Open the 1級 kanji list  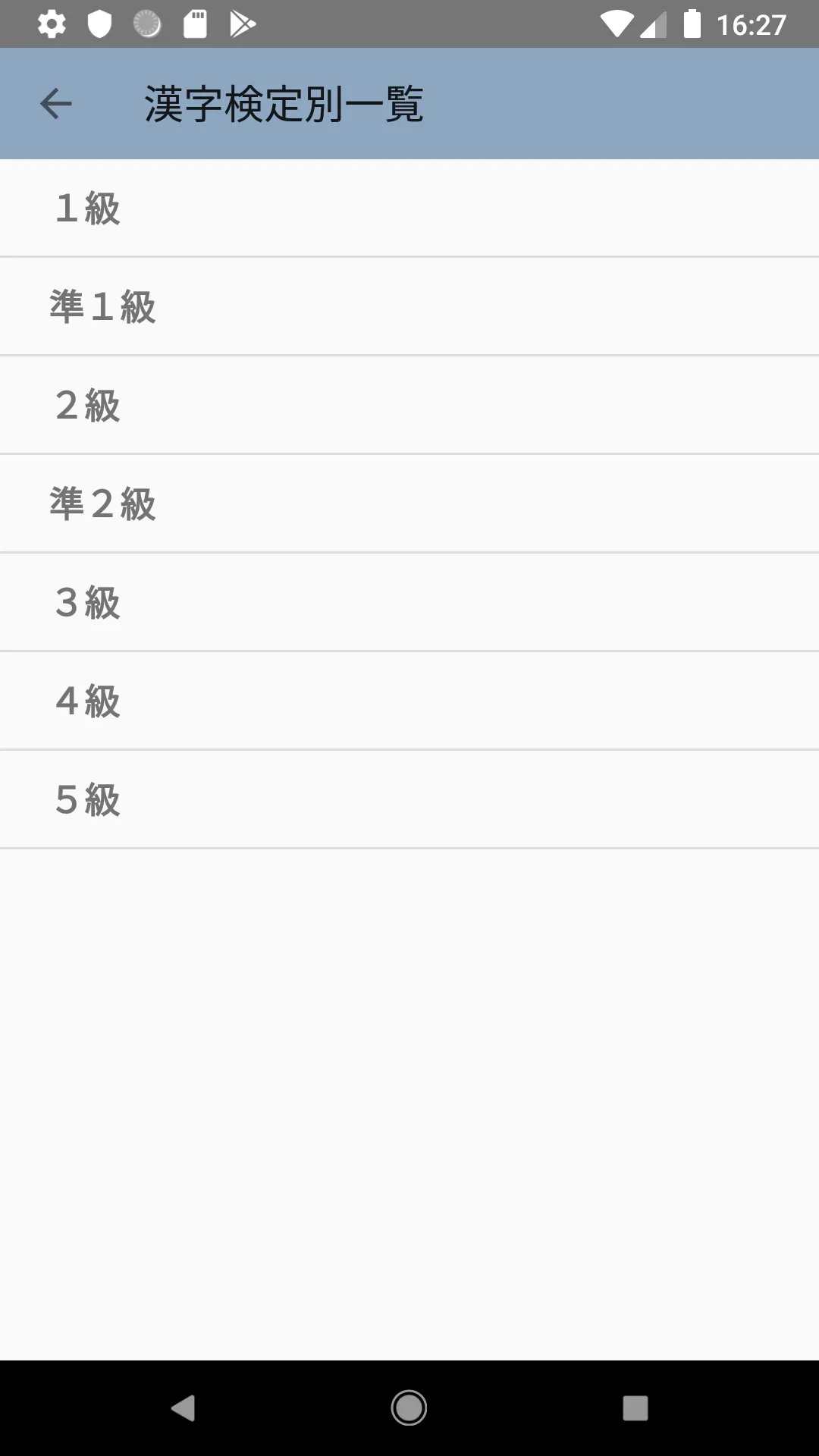(409, 208)
